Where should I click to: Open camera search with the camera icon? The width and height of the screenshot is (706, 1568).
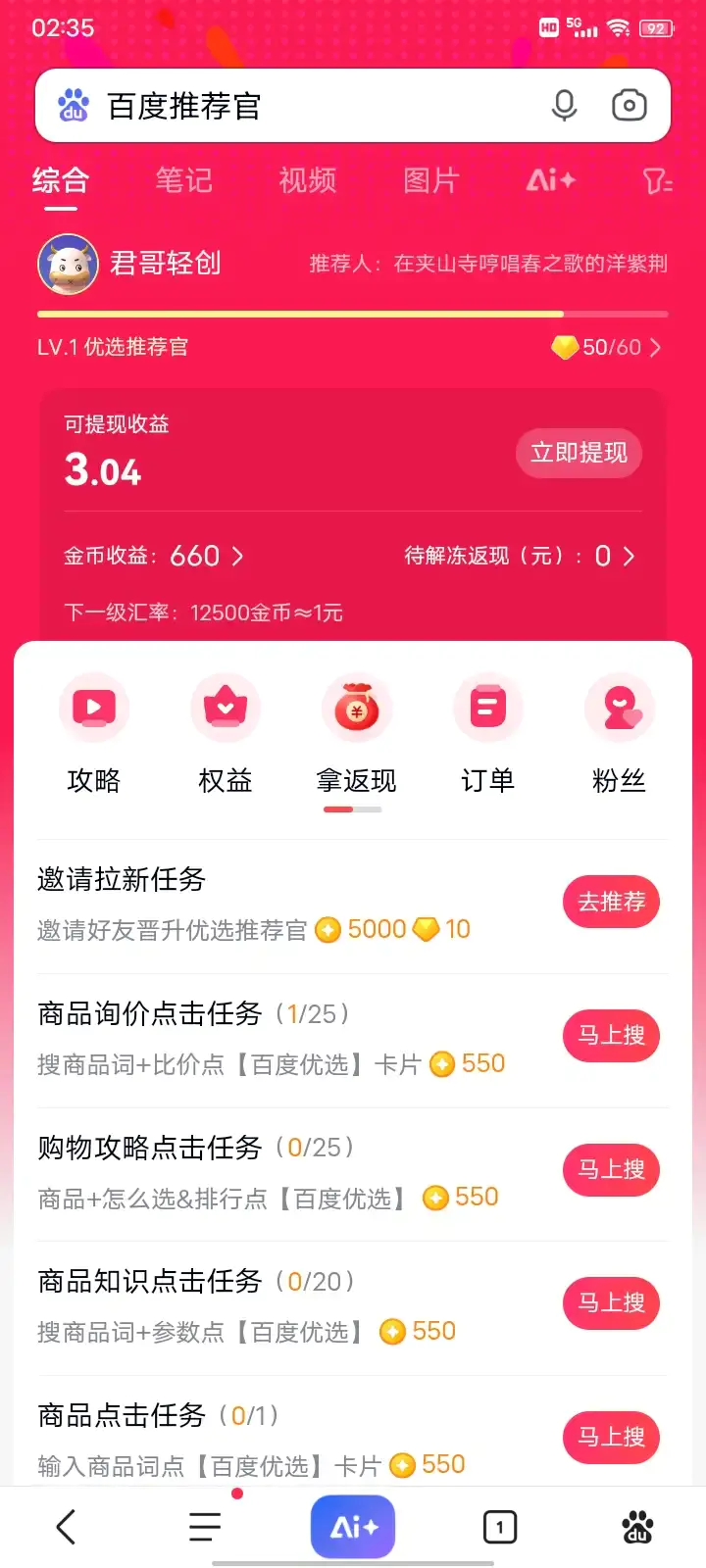click(630, 105)
